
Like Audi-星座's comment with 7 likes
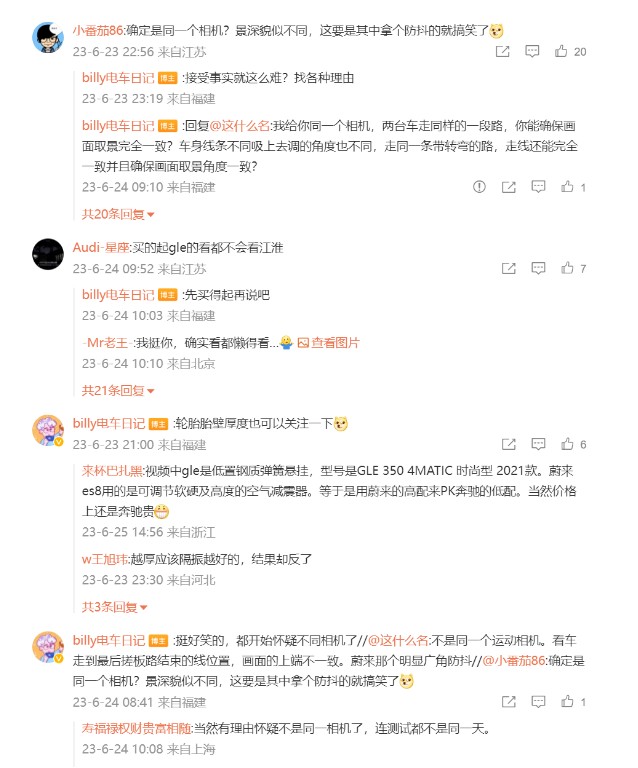(x=567, y=269)
